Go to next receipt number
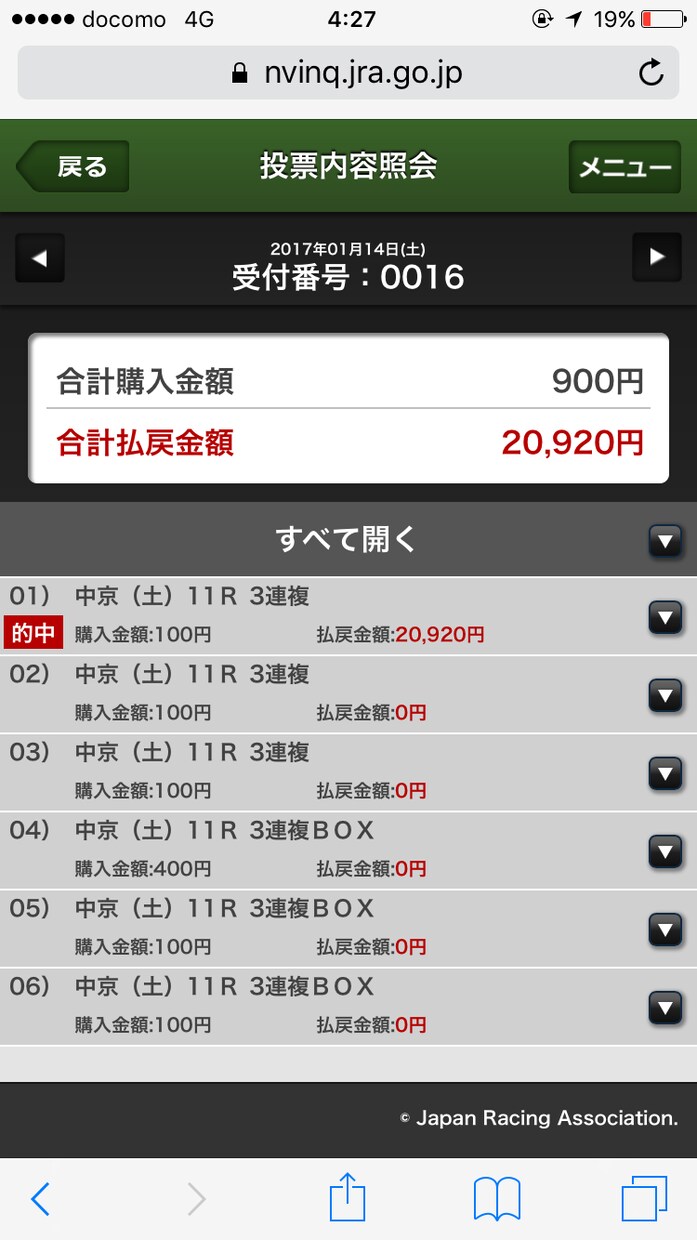697x1240 pixels. click(x=657, y=257)
